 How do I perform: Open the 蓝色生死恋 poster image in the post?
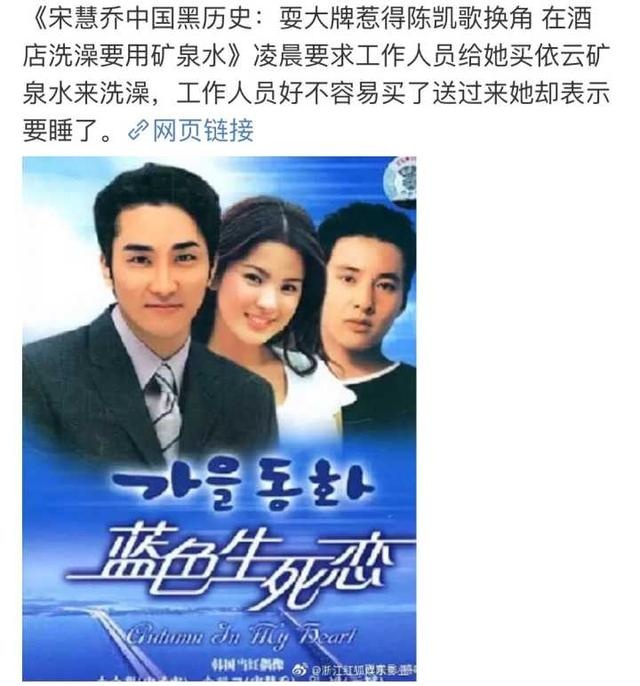(219, 420)
